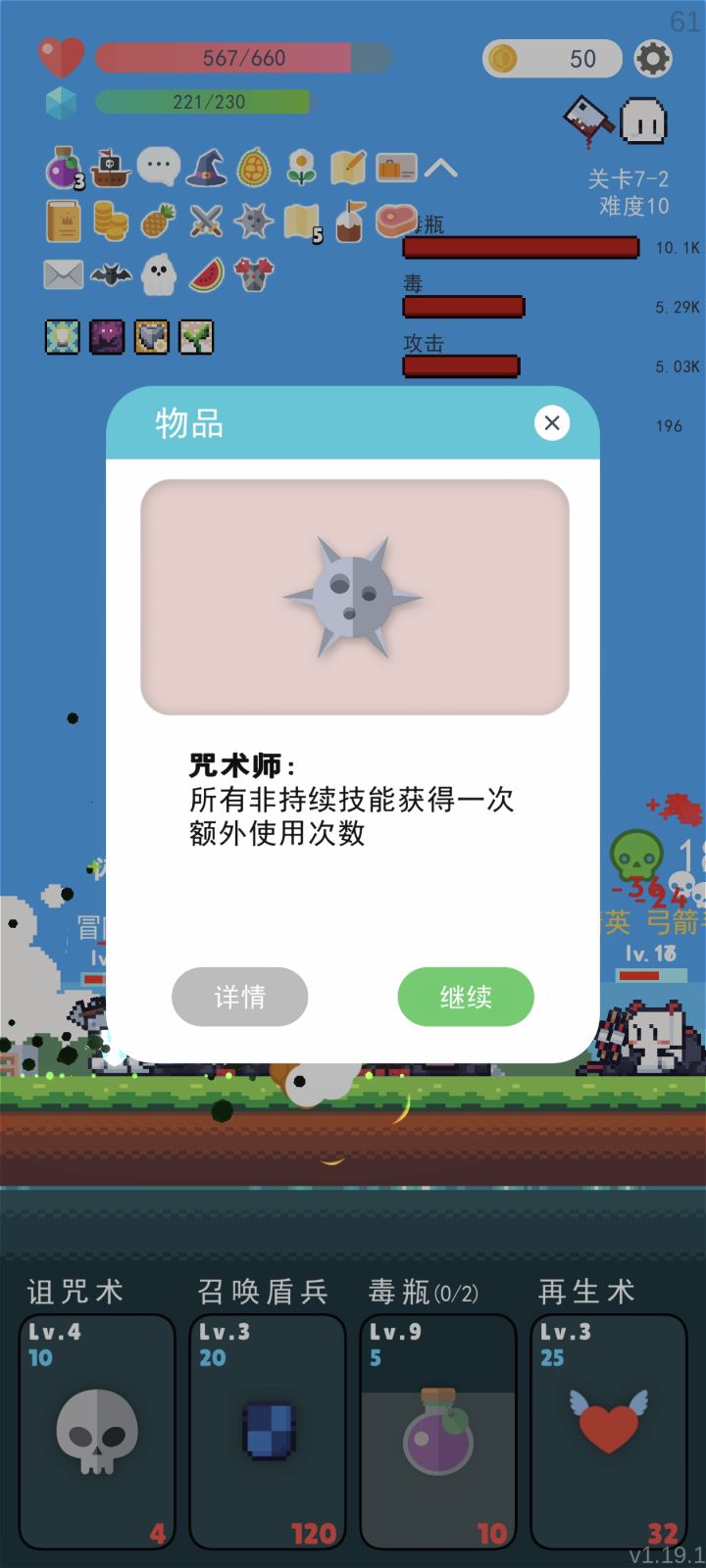Cast the 诅咒术 skull skill card
Viewport: 706px width, 1568px height.
[x=96, y=1431]
